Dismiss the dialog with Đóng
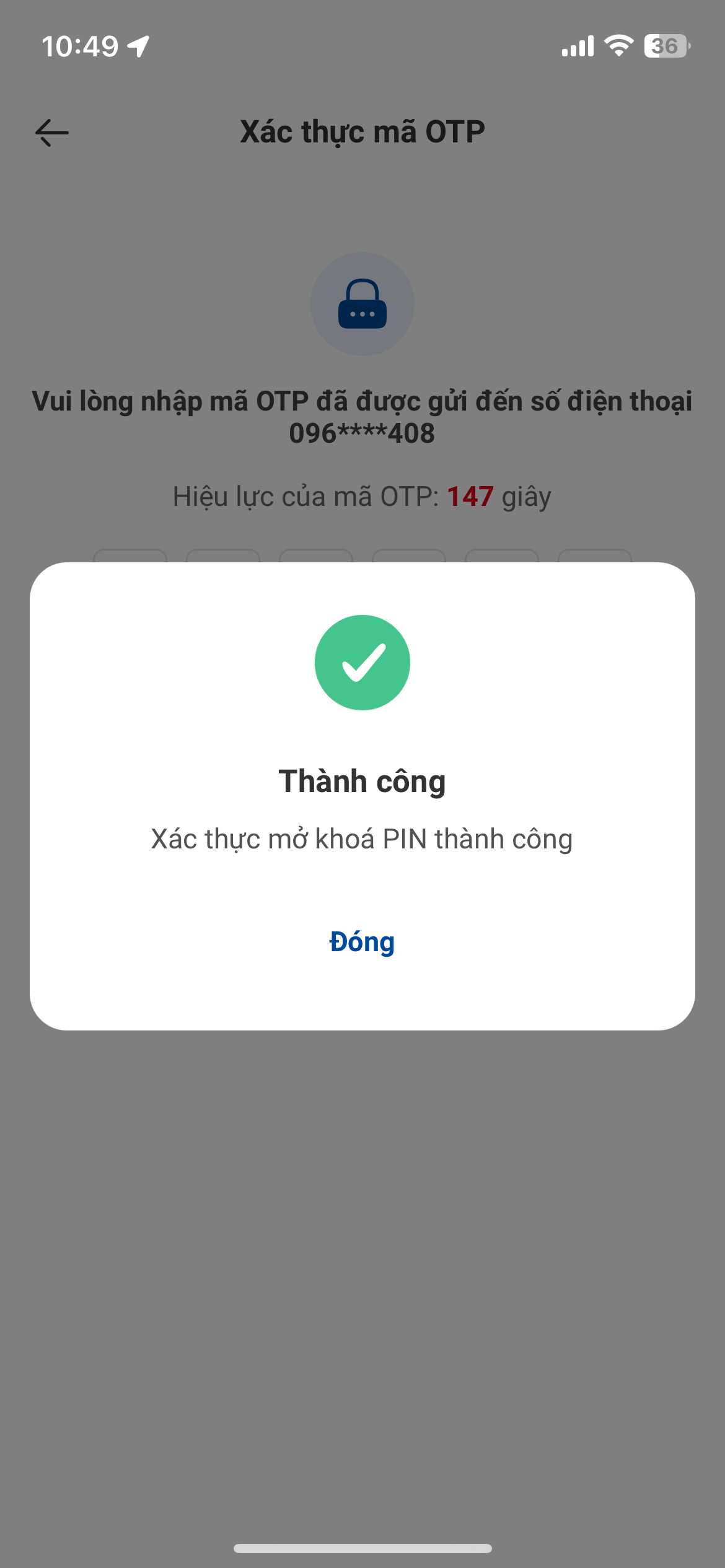The image size is (725, 1568). (362, 942)
